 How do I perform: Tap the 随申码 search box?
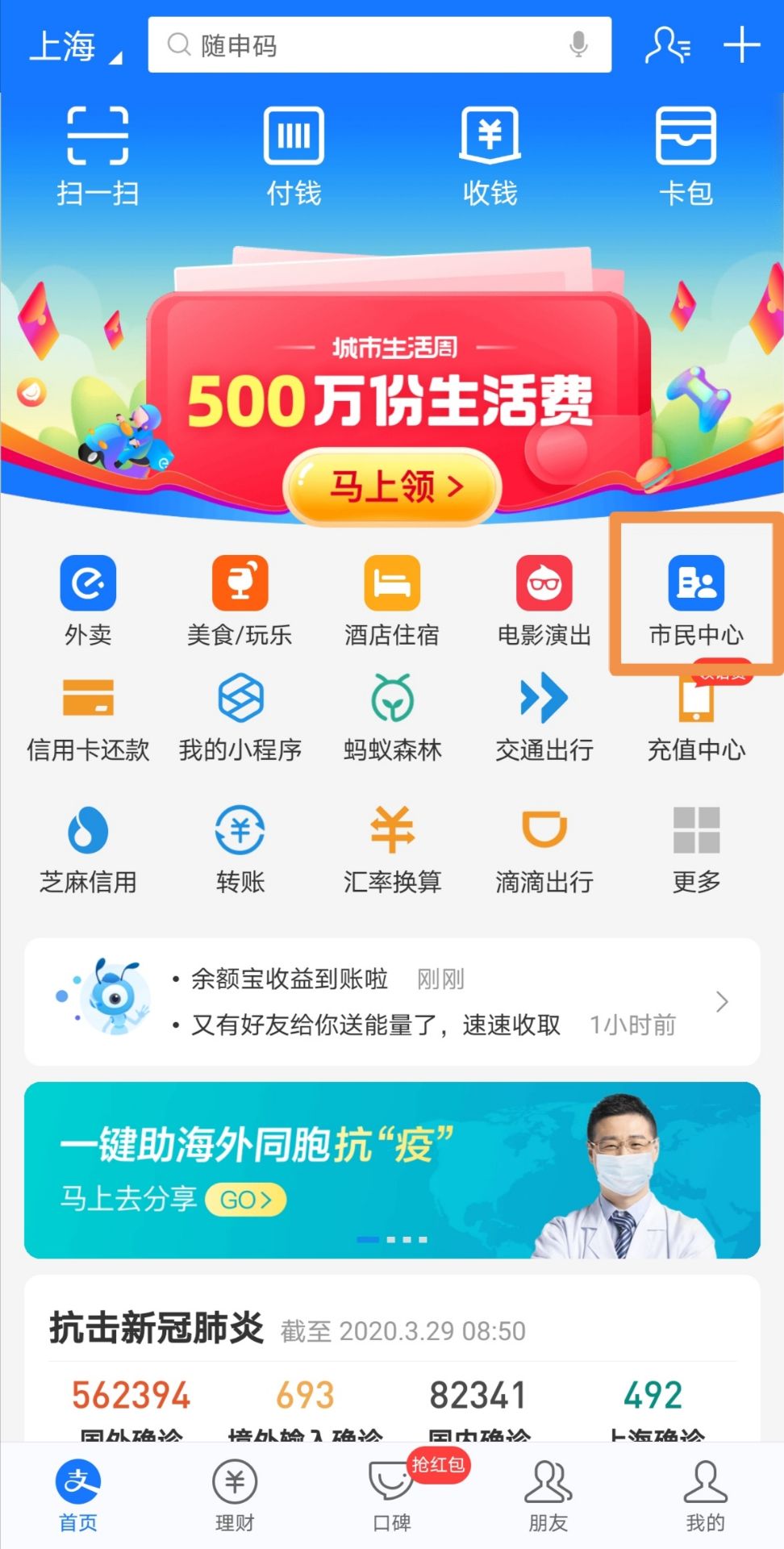(x=379, y=45)
